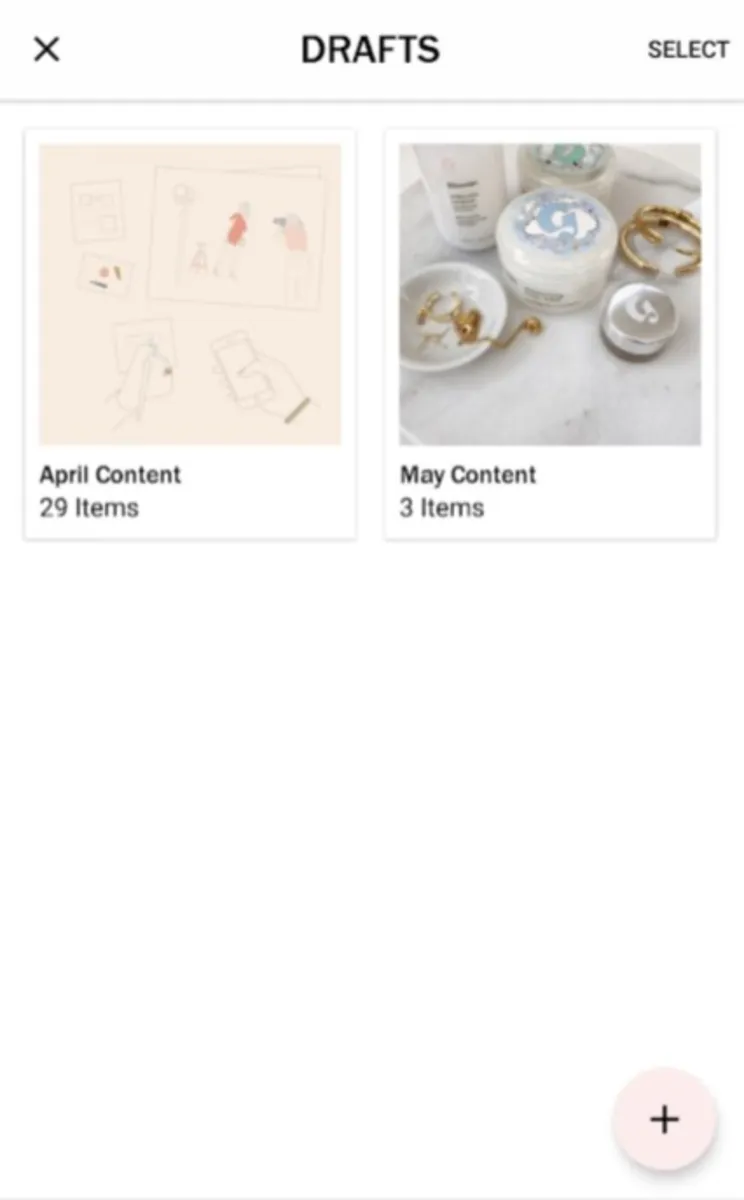744x1200 pixels.
Task: Tap SELECT in the top bar
Action: pyautogui.click(x=688, y=50)
